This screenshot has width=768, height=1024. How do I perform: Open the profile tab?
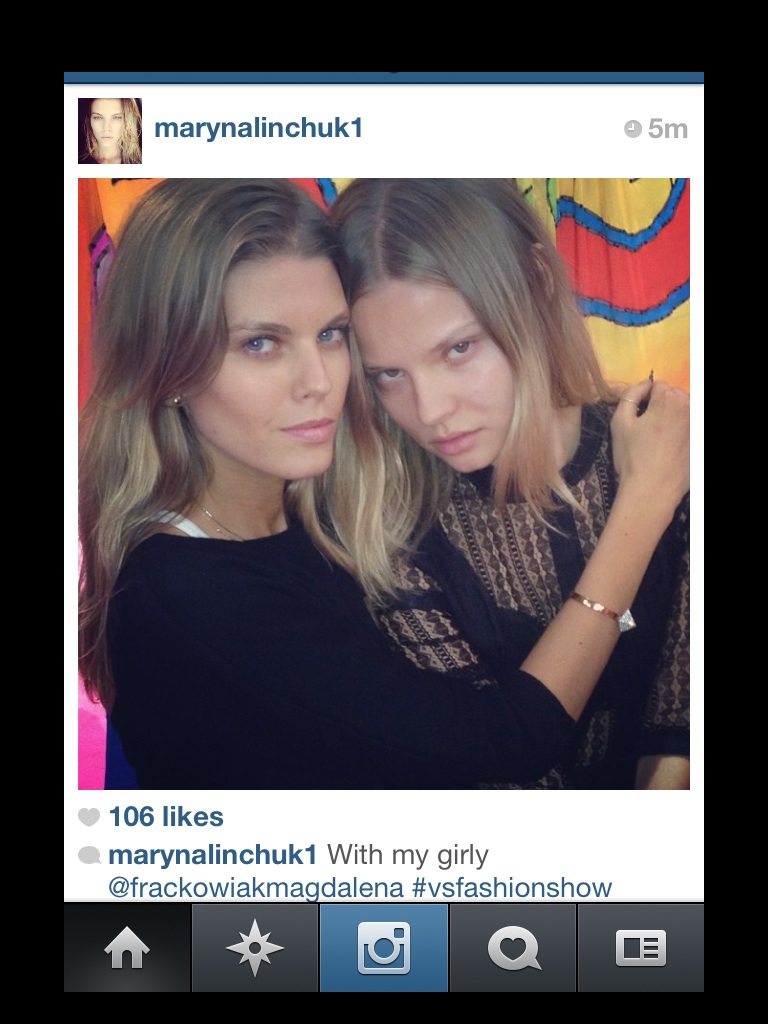click(x=640, y=948)
